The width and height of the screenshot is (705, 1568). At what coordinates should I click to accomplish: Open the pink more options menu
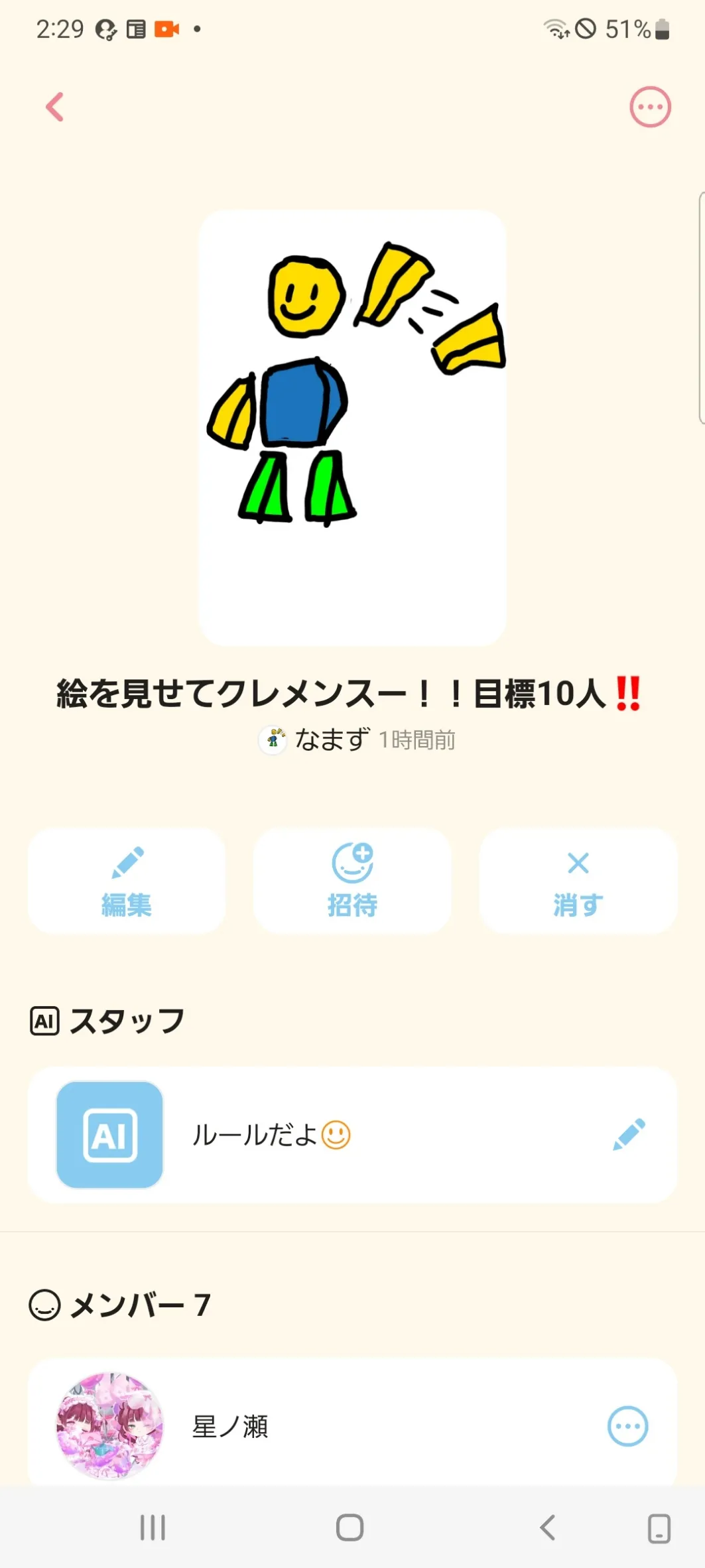650,107
